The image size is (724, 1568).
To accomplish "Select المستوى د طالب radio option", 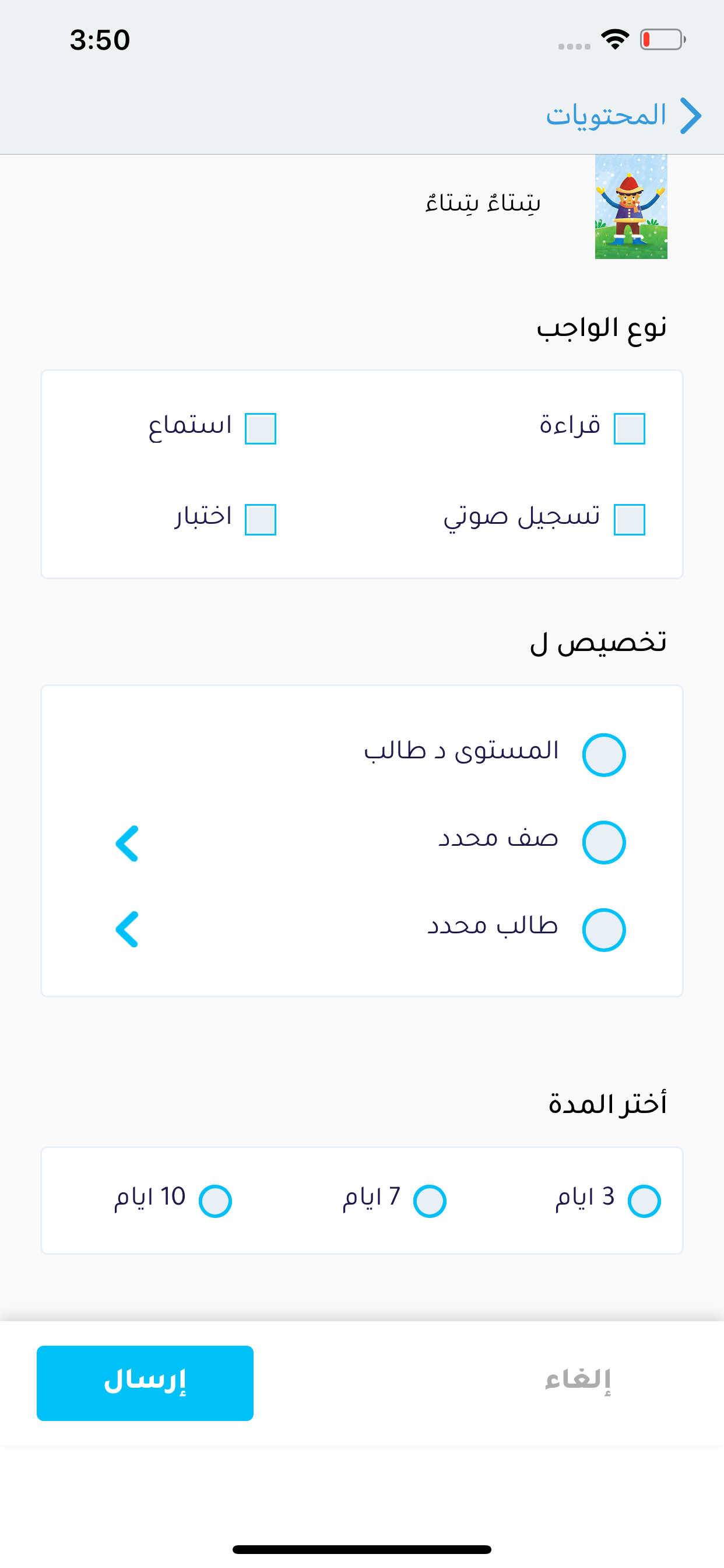I will point(603,755).
